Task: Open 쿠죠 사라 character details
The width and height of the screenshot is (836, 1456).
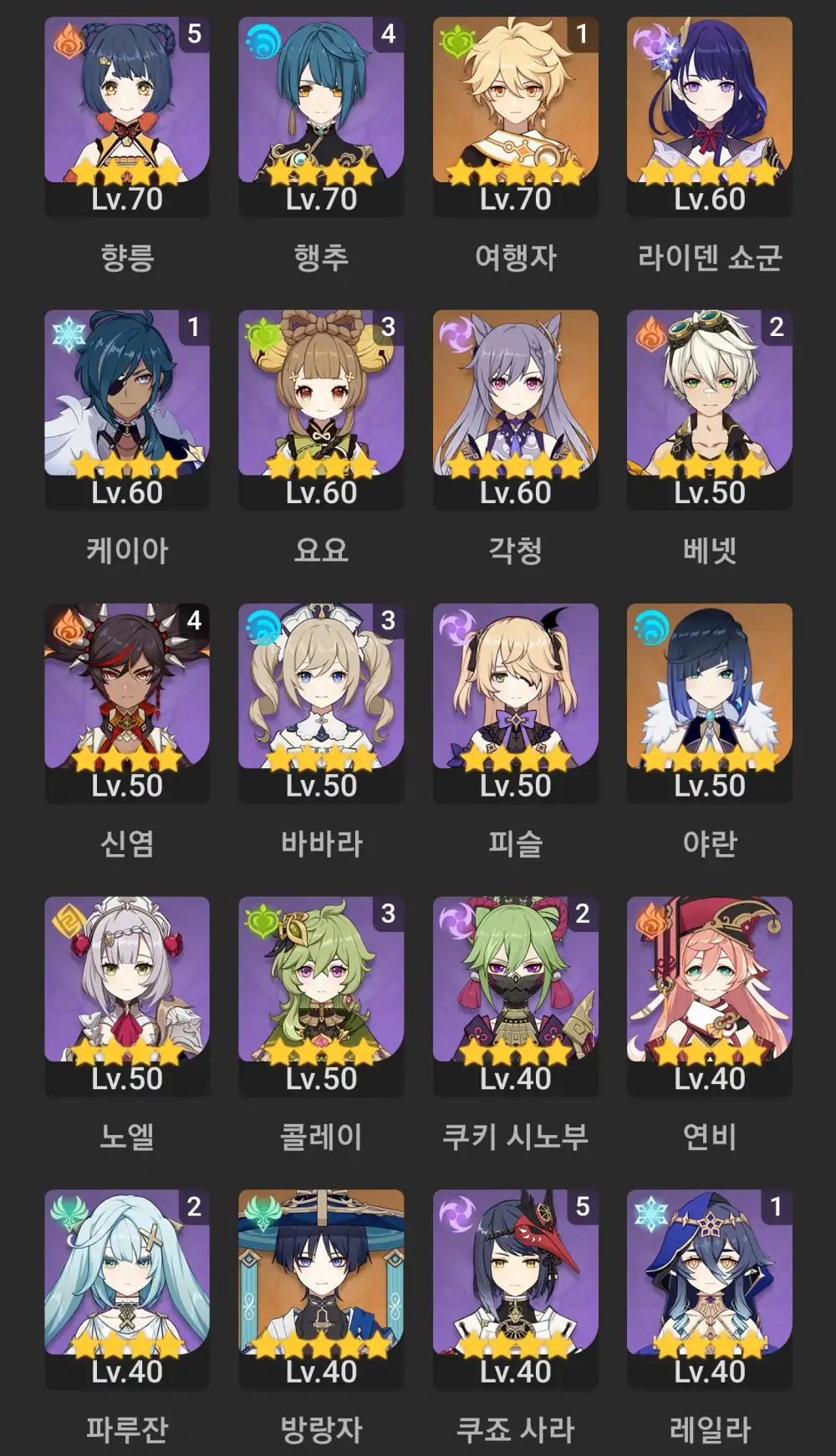Action: coord(515,1289)
